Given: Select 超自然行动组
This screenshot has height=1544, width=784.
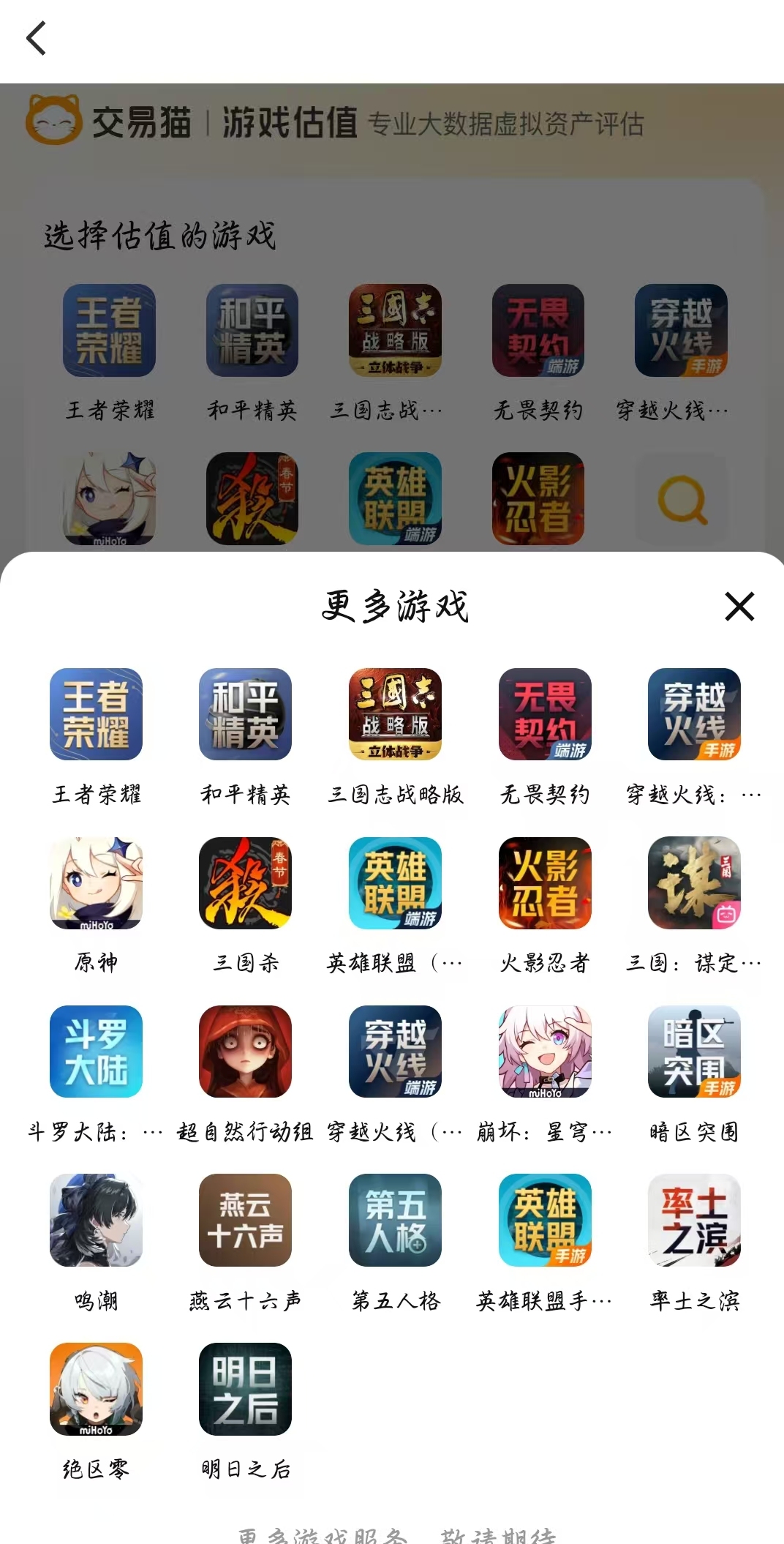Looking at the screenshot, I should pos(245,1052).
